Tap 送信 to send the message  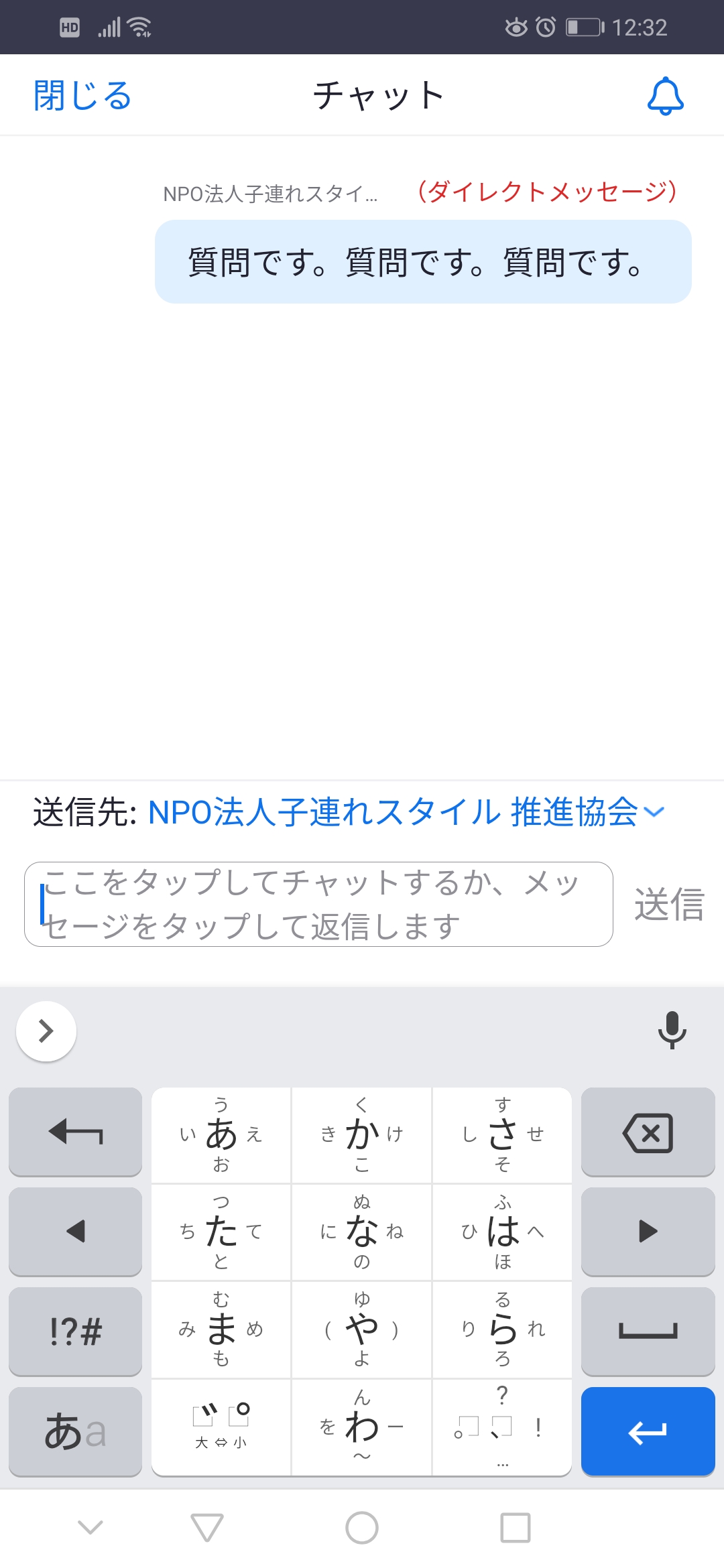[x=668, y=904]
